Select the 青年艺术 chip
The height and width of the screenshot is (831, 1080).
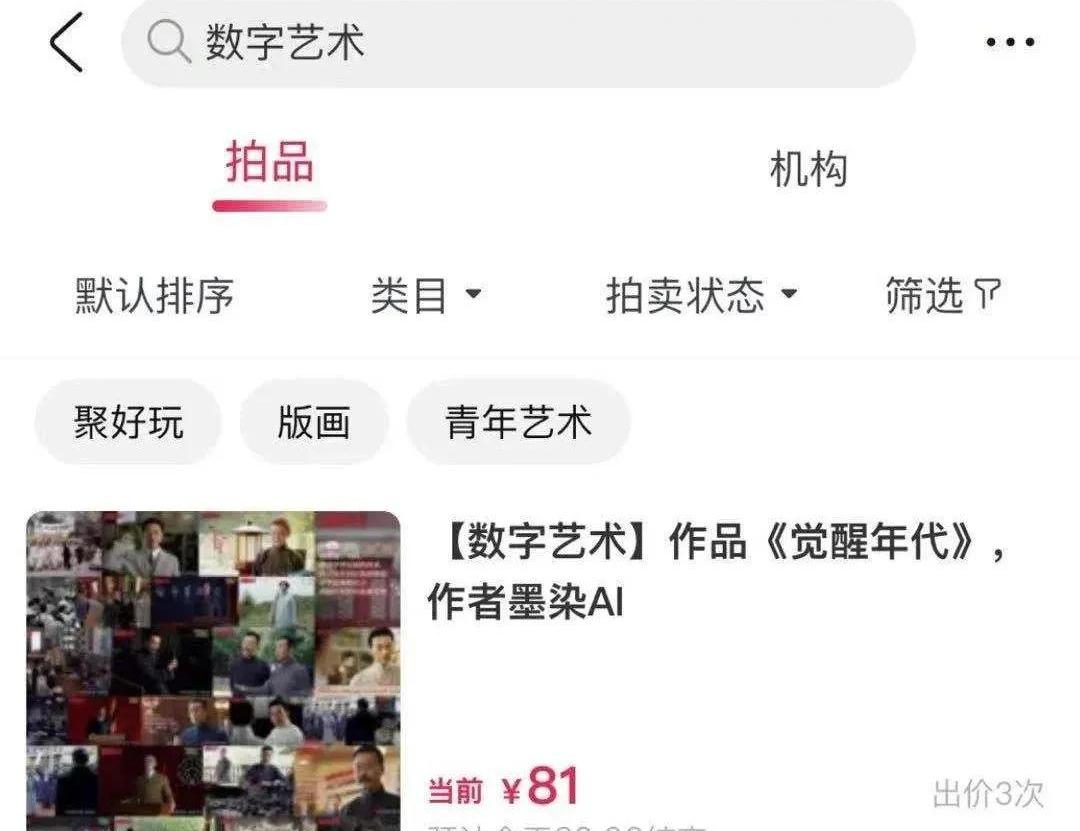click(518, 422)
